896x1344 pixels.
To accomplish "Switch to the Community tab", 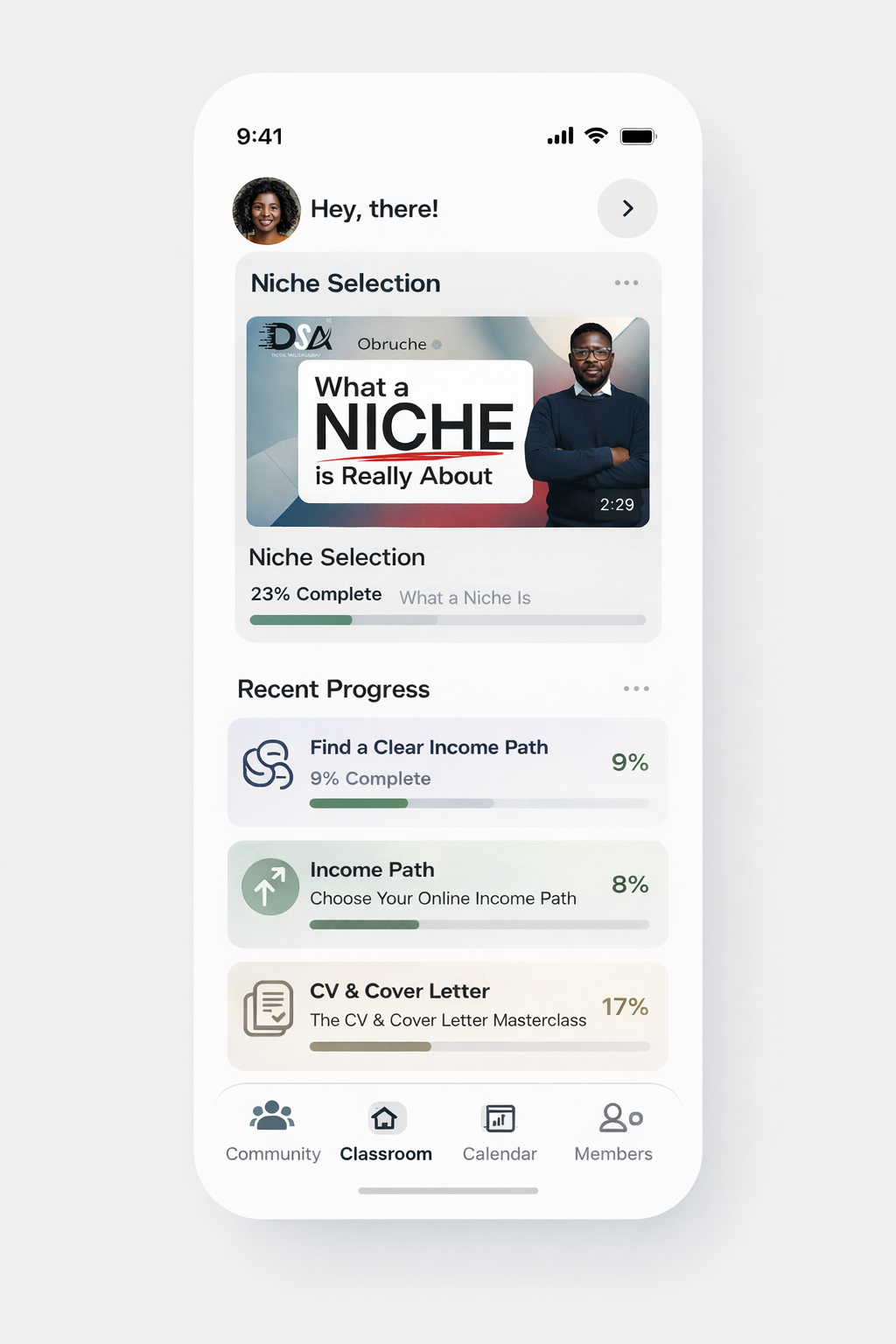I will (273, 1131).
